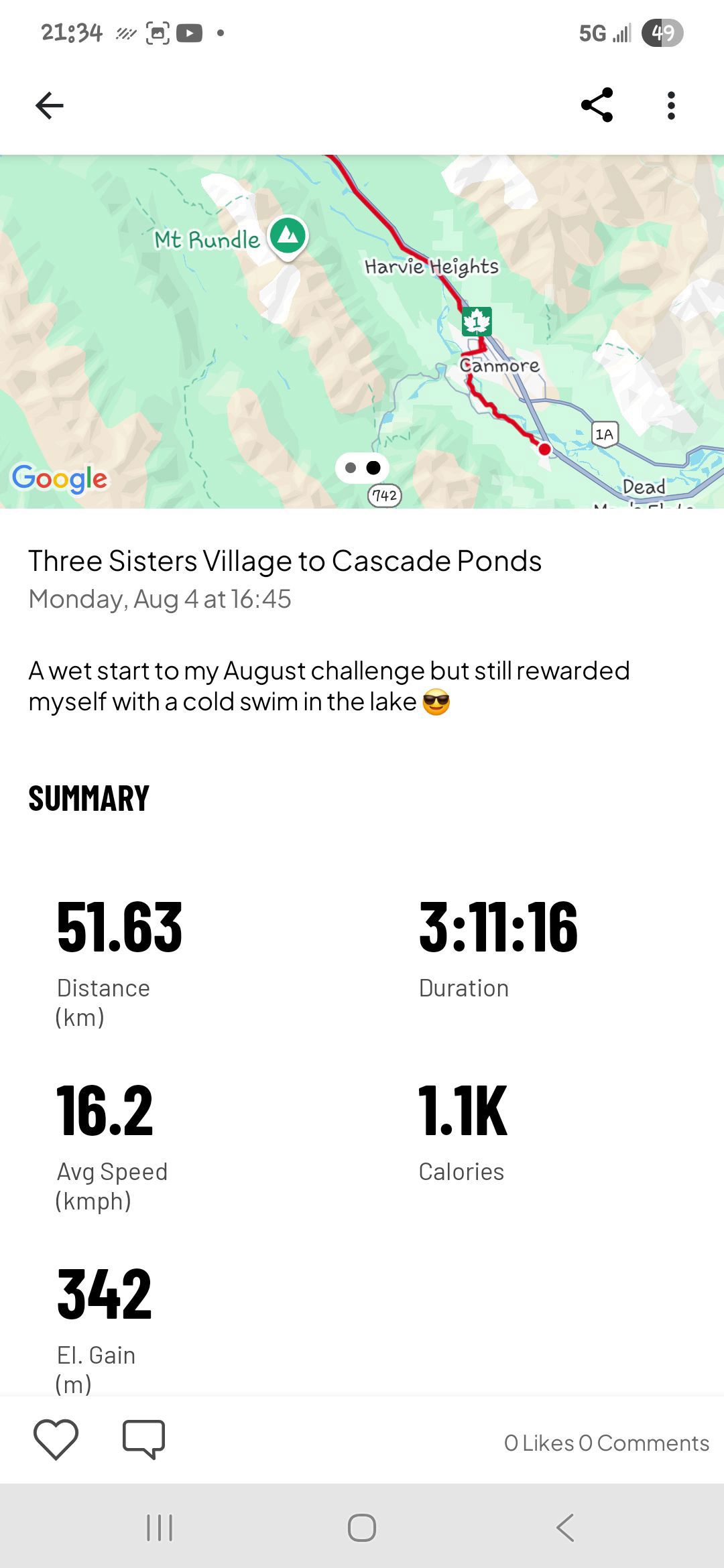
Task: Open the route map of the ride
Action: [x=362, y=332]
